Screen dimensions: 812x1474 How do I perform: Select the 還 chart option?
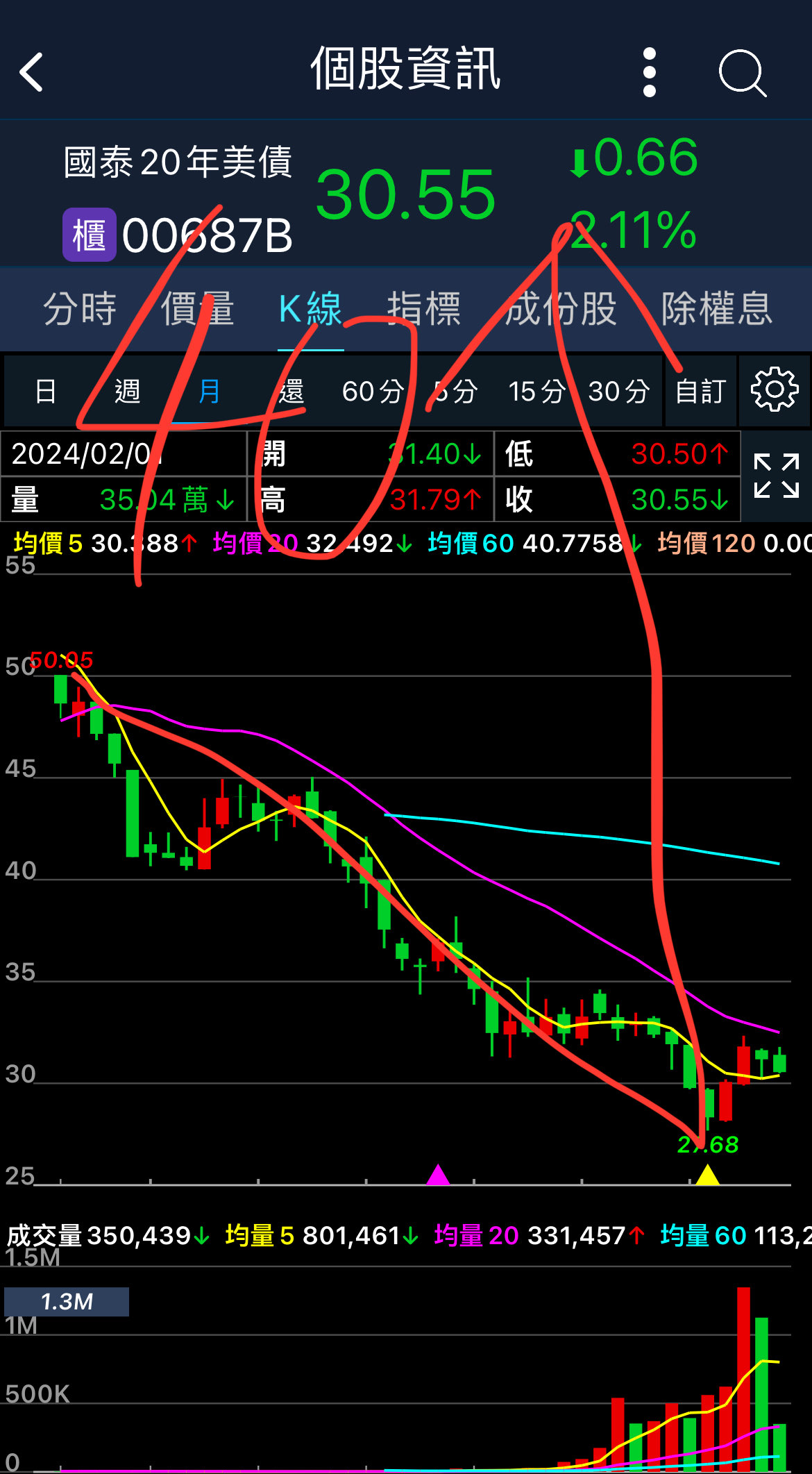[x=291, y=392]
